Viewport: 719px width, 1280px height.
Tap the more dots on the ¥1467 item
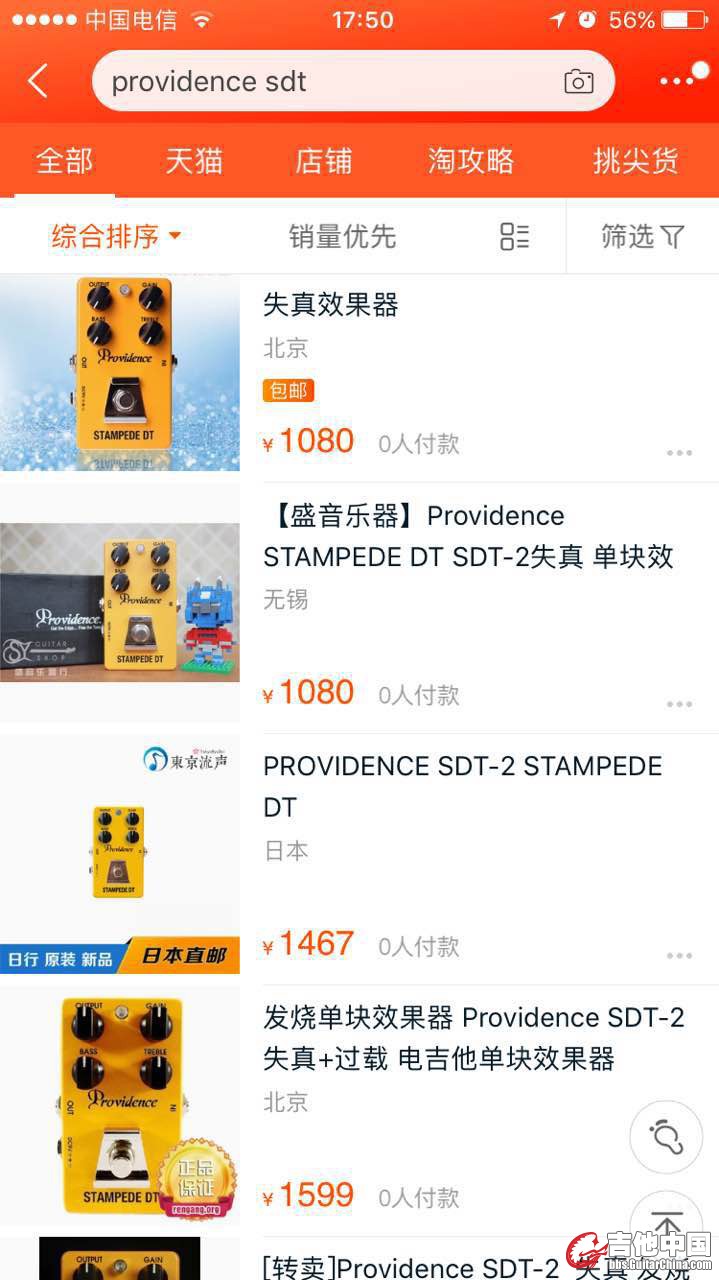(x=679, y=955)
